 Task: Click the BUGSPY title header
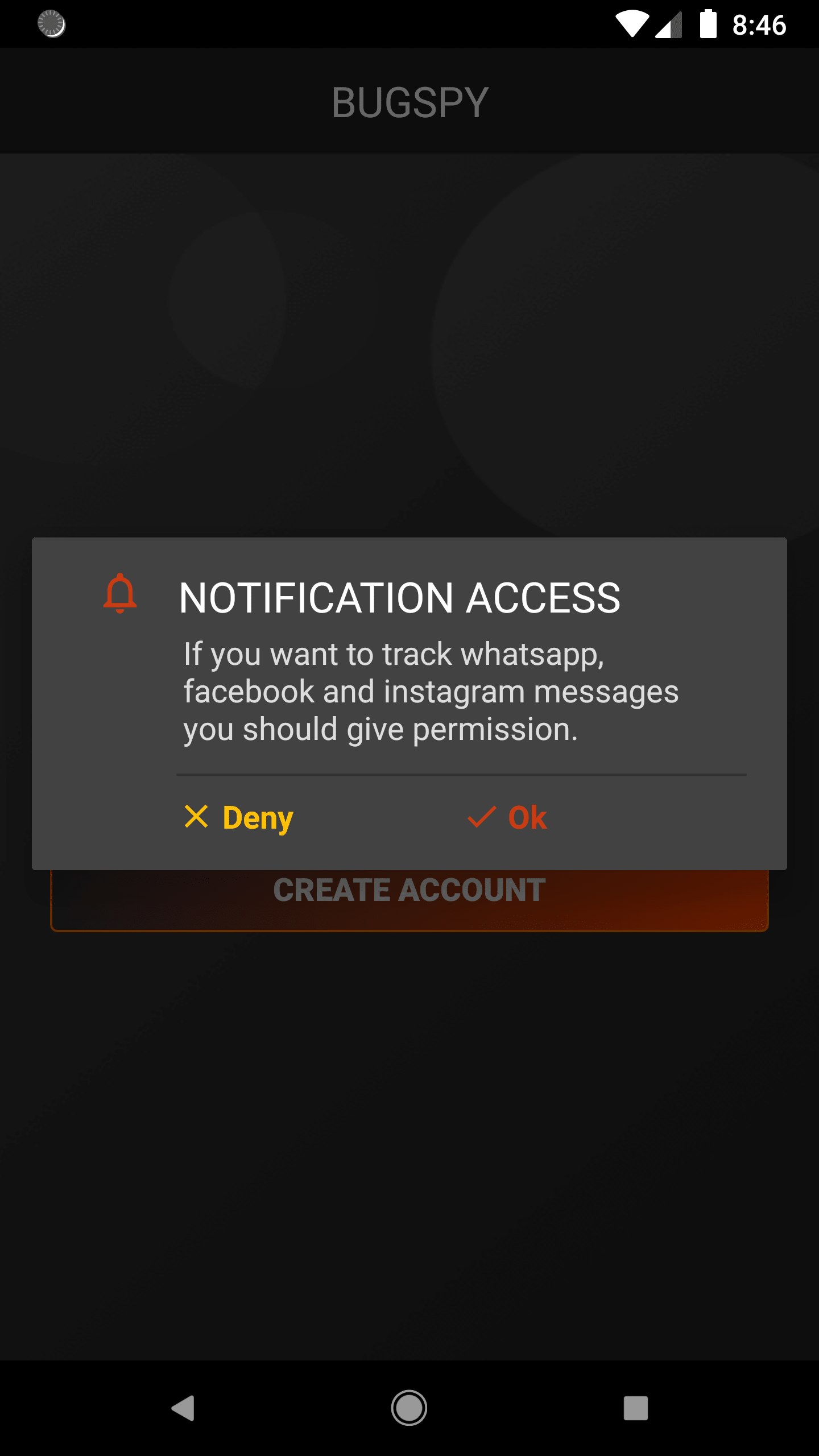(x=409, y=101)
